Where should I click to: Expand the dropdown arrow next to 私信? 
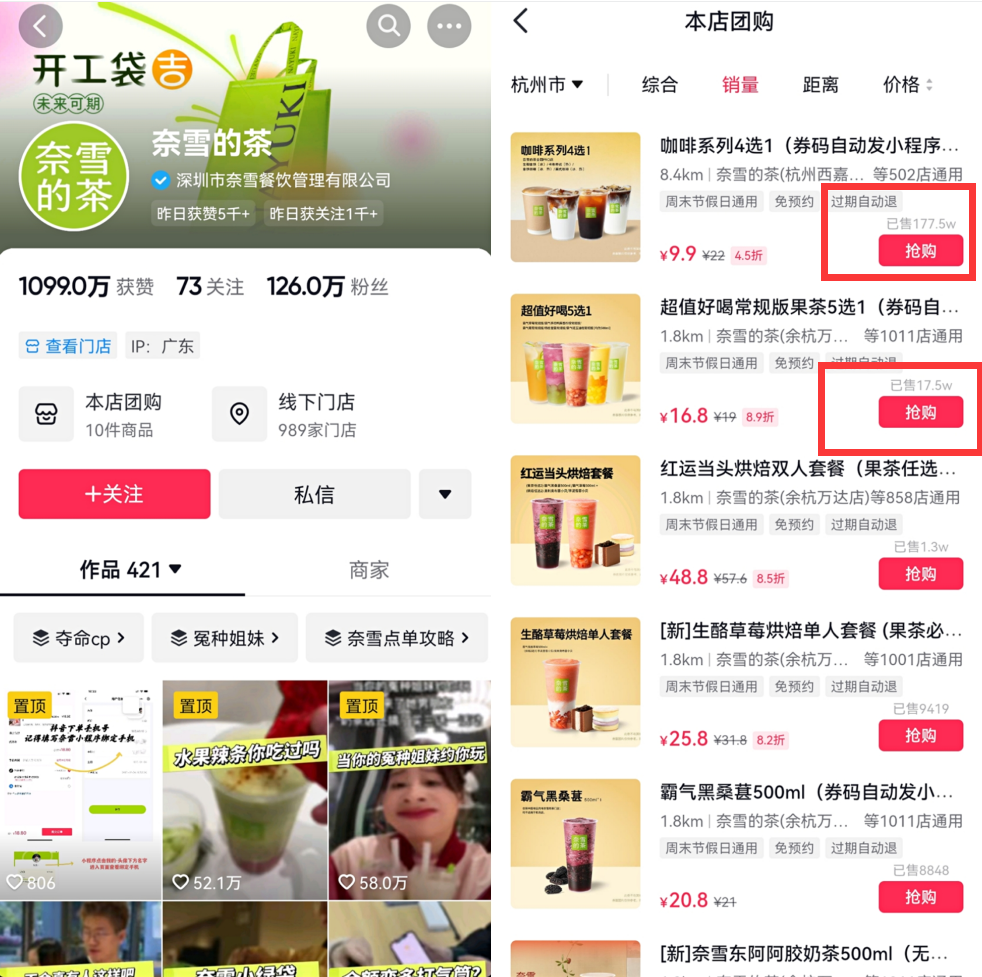pyautogui.click(x=445, y=494)
